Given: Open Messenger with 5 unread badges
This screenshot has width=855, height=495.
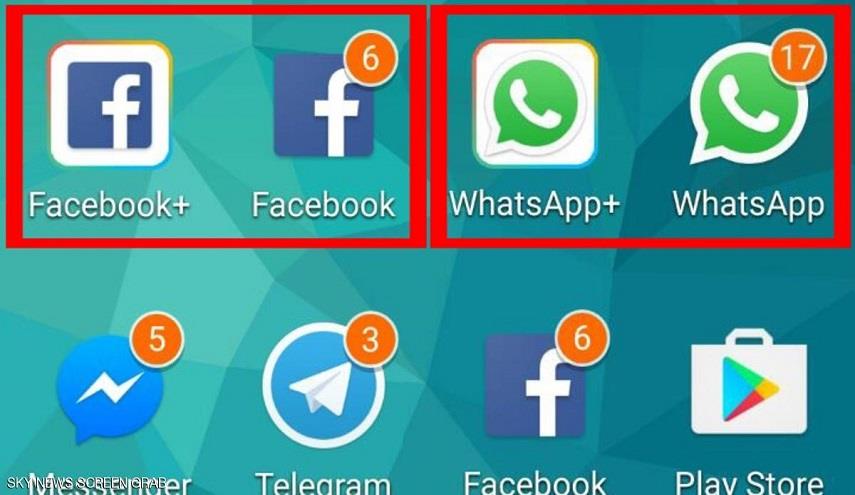Looking at the screenshot, I should click(x=110, y=390).
